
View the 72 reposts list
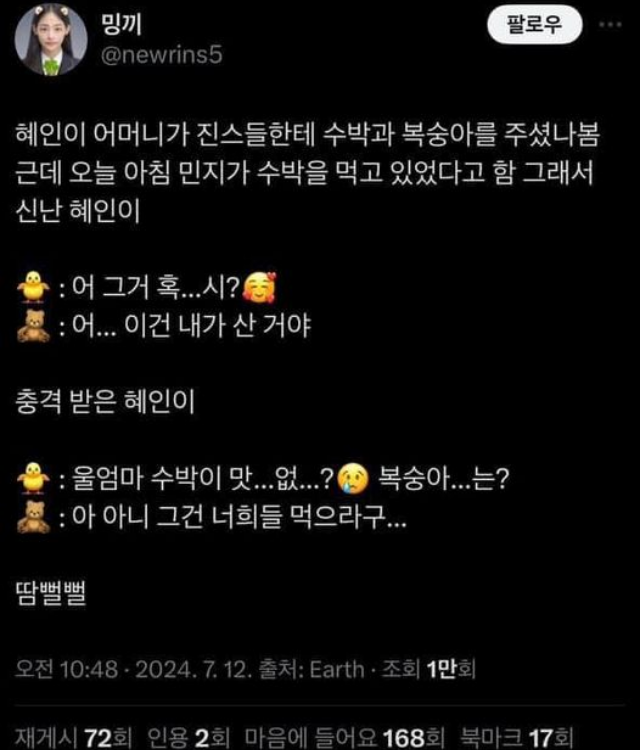72,737
